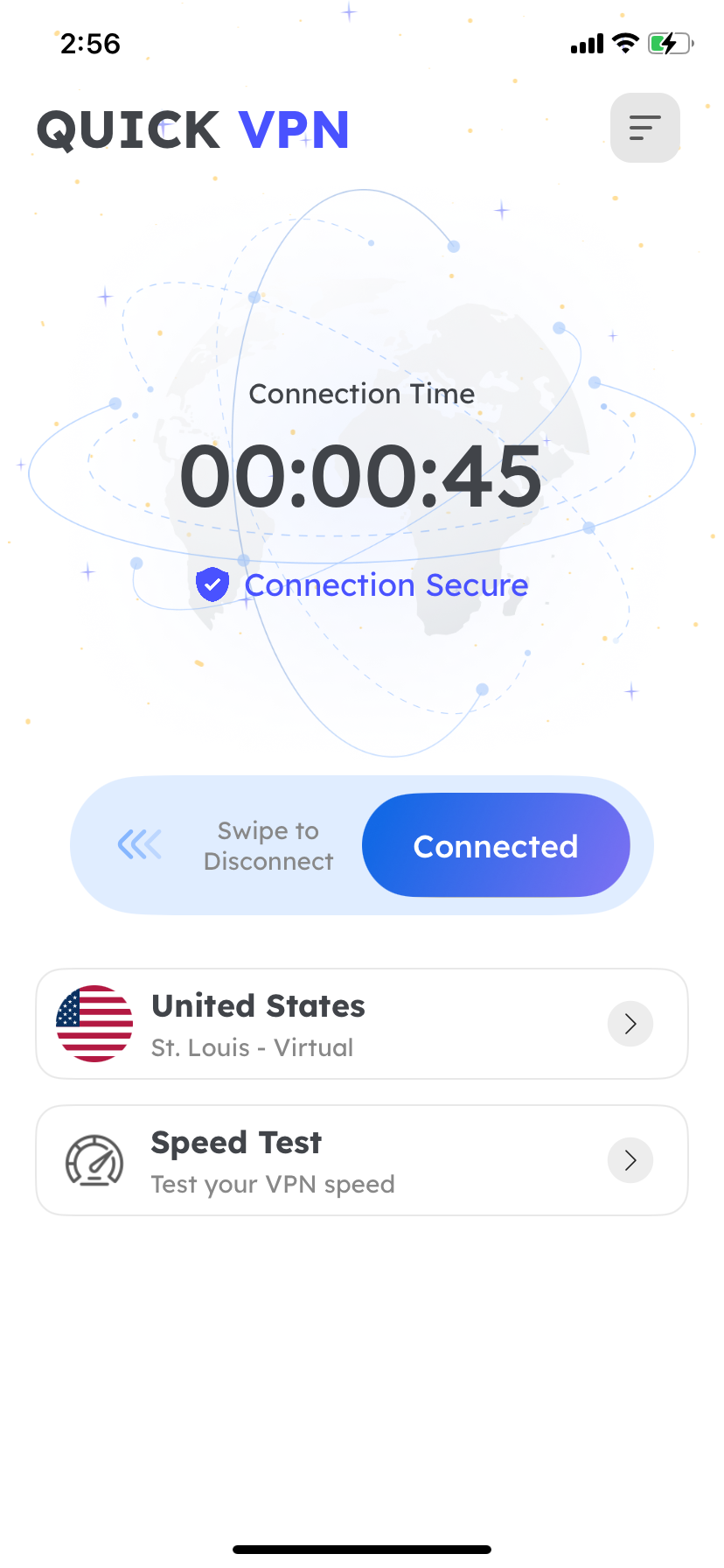724x1568 pixels.
Task: Open United States server location selection
Action: (361, 1024)
